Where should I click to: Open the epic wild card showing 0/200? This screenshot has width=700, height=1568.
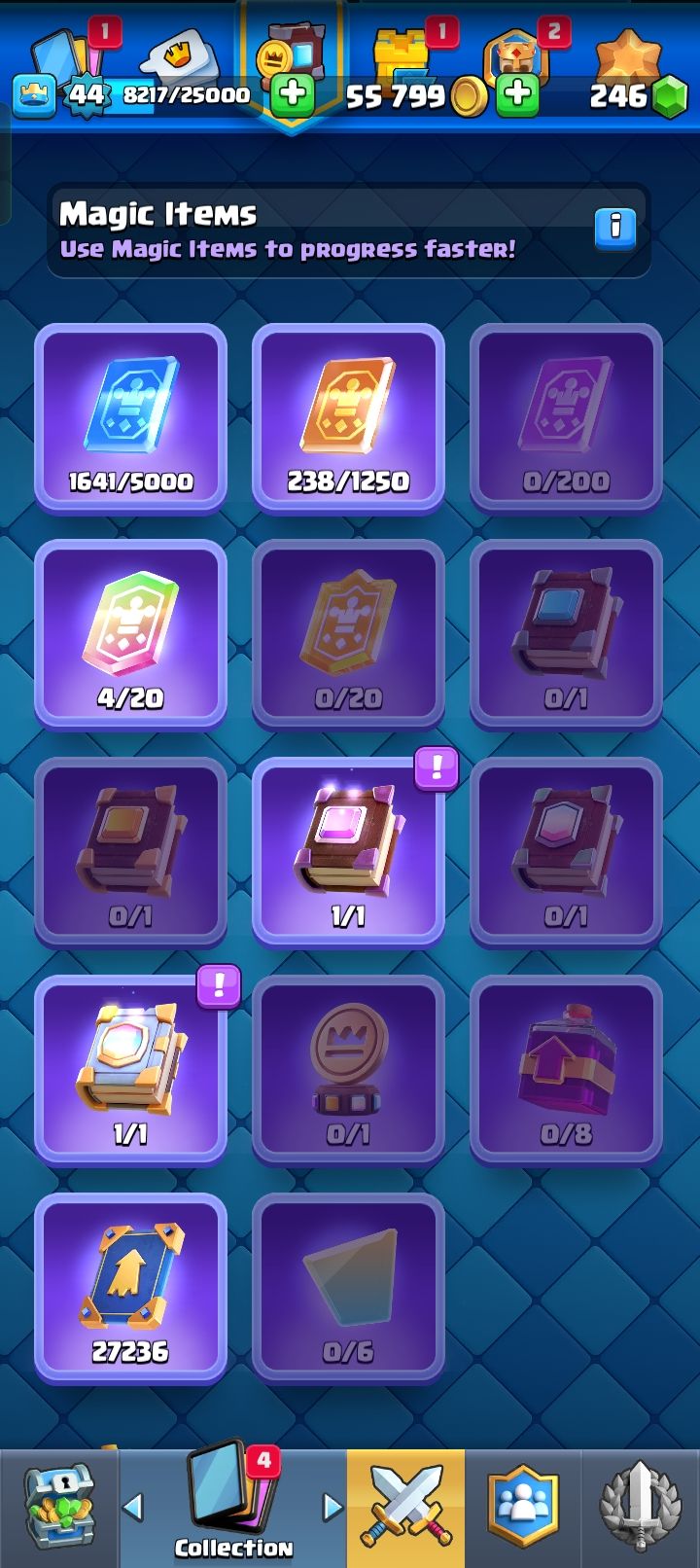pyautogui.click(x=566, y=418)
